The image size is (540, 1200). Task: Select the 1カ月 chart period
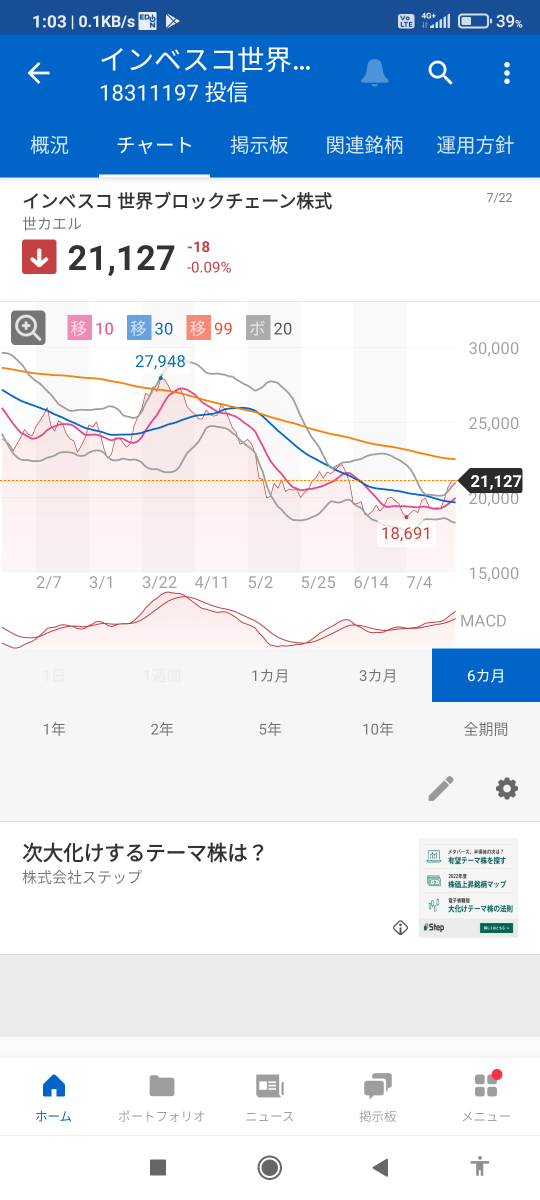pyautogui.click(x=270, y=675)
